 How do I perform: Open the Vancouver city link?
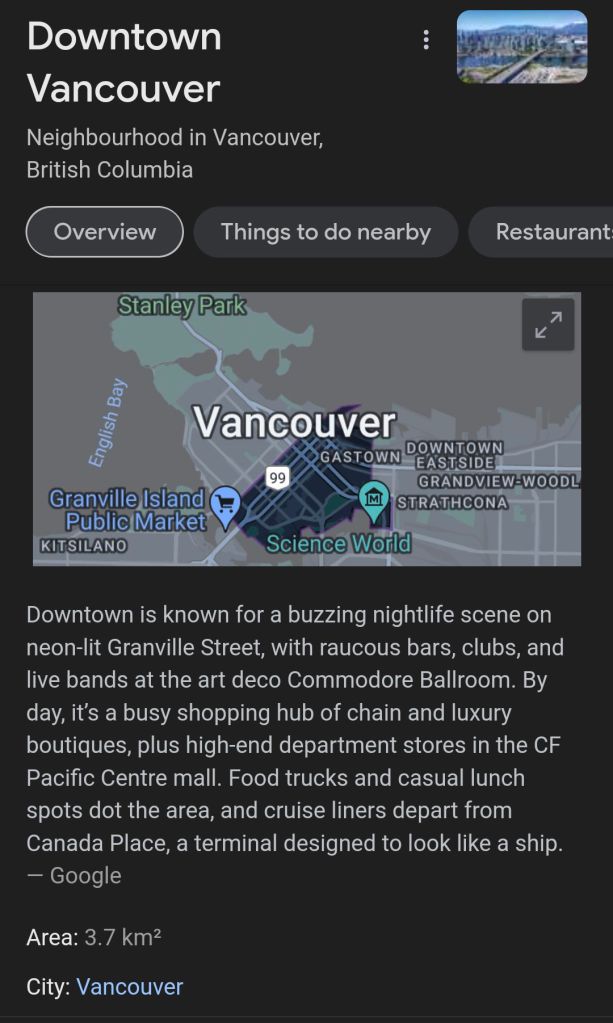[x=130, y=987]
